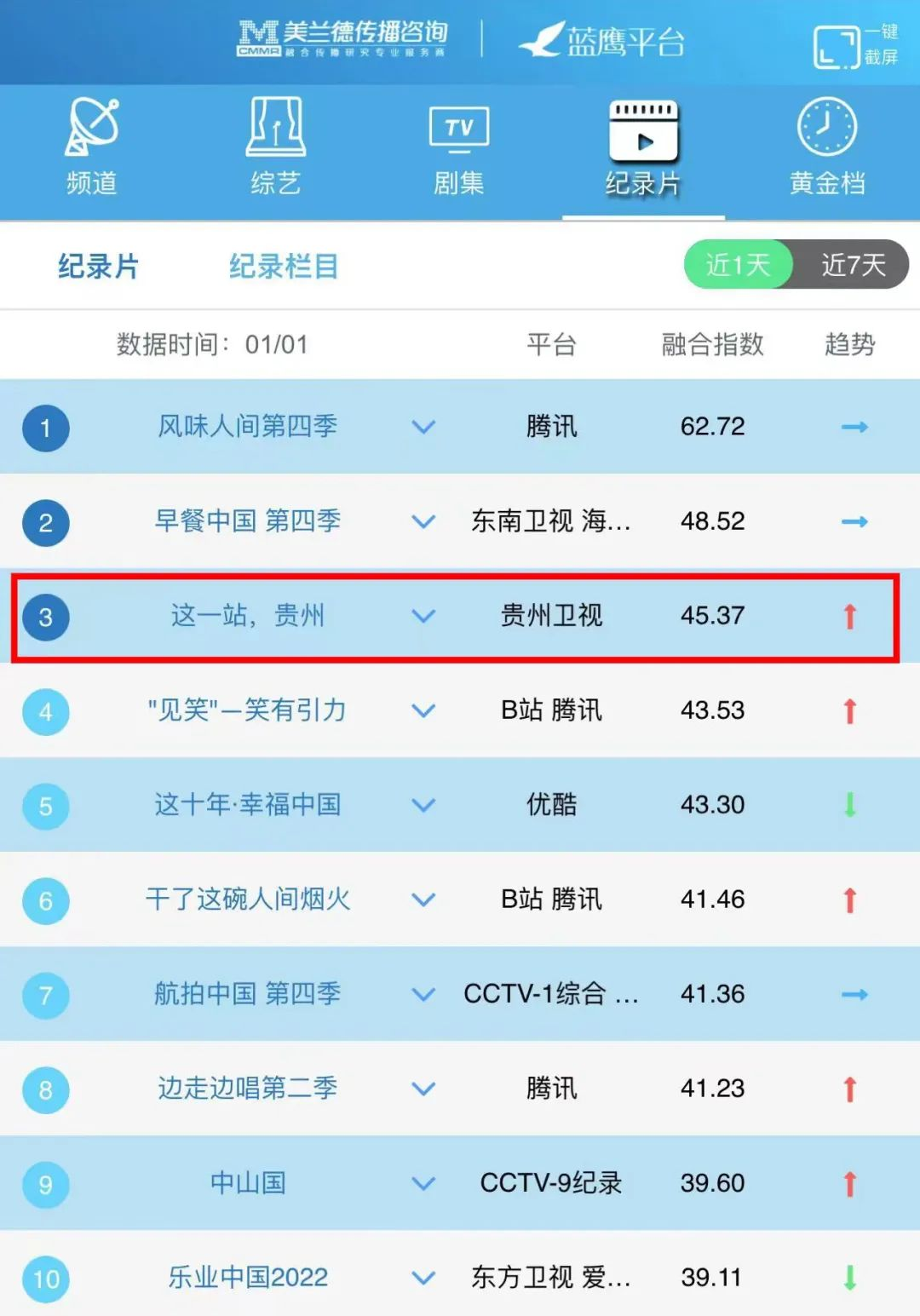This screenshot has height=1316, width=920.
Task: Expand the chevron beside "见笑"一笑有引力
Action: [423, 710]
